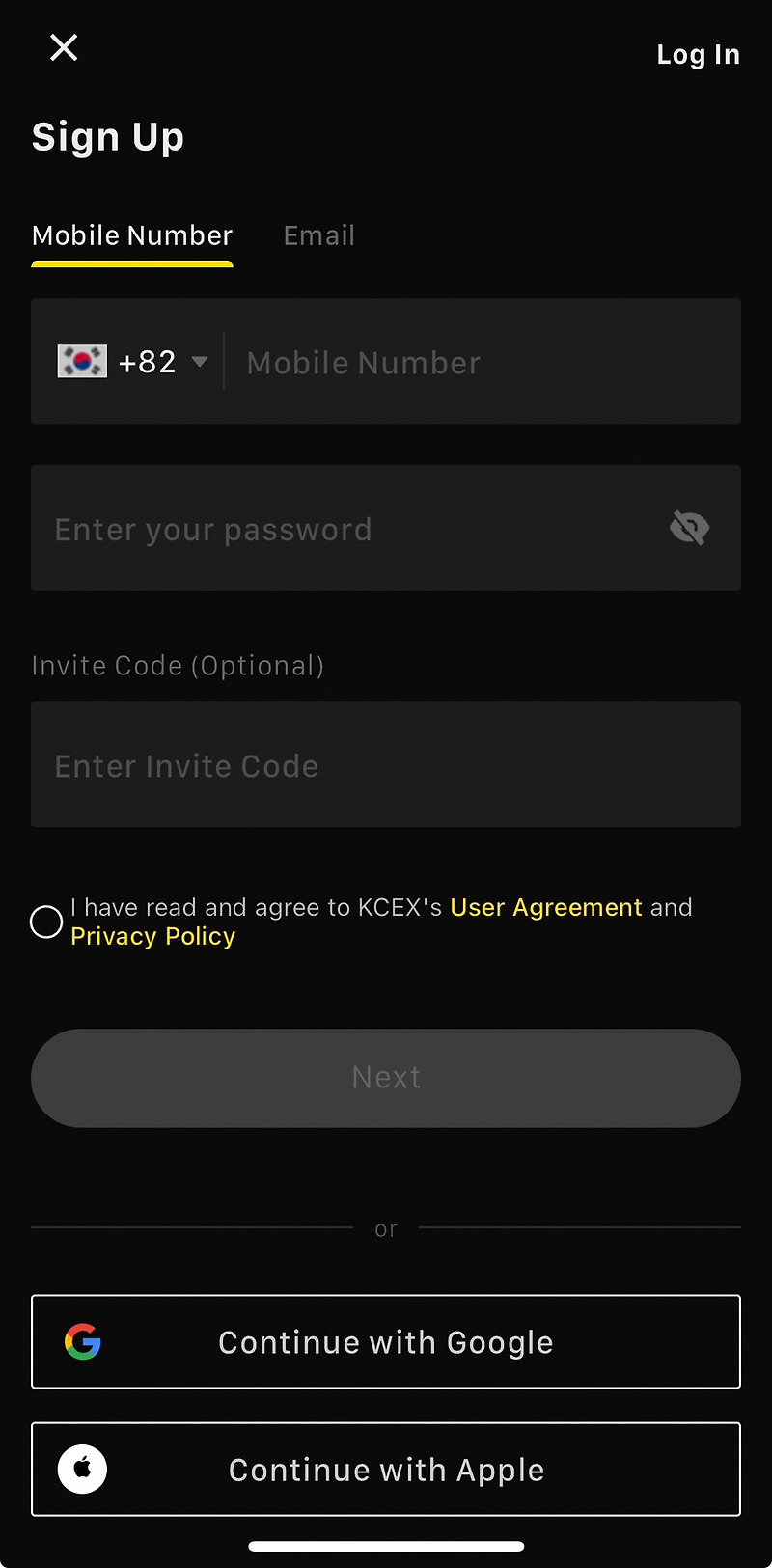Click the Apple logo icon
The width and height of the screenshot is (772, 1568).
tap(82, 1469)
